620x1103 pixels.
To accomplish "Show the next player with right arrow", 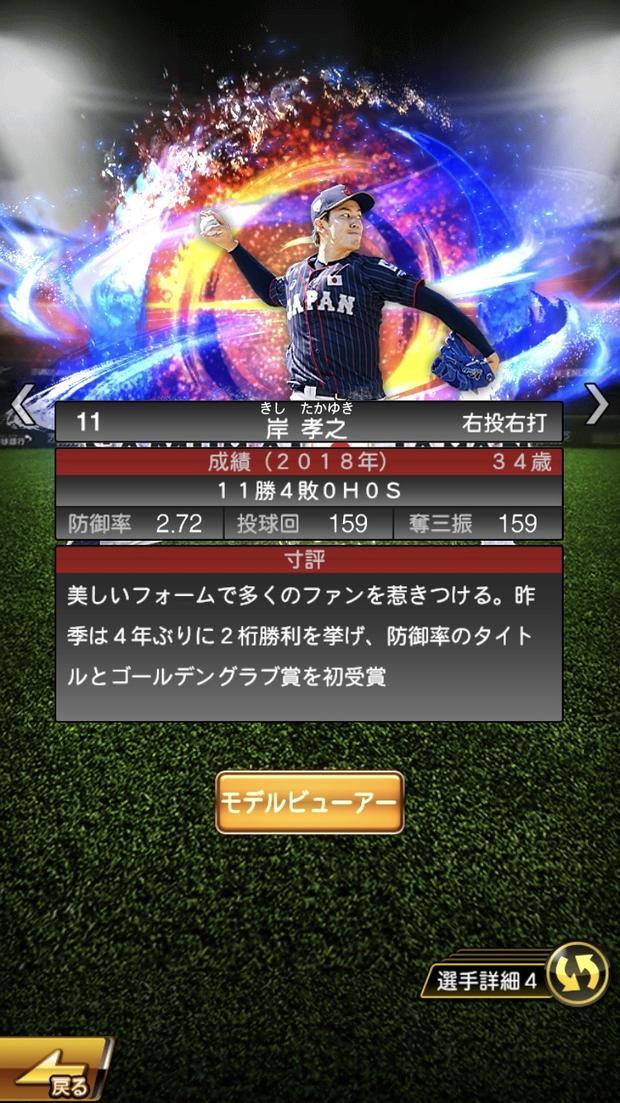I will [597, 404].
